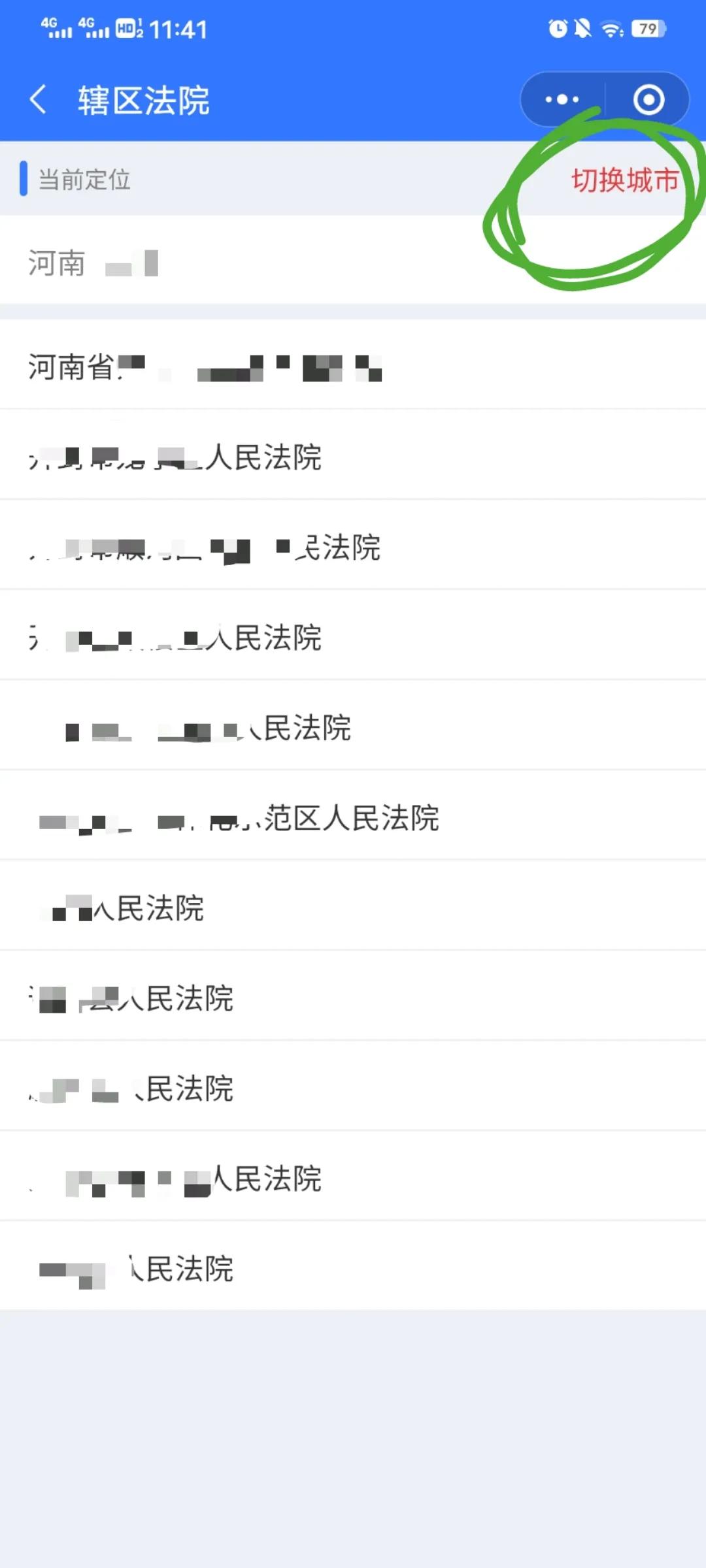Viewport: 706px width, 1568px height.
Task: Close the mini program via circle icon
Action: (x=648, y=100)
